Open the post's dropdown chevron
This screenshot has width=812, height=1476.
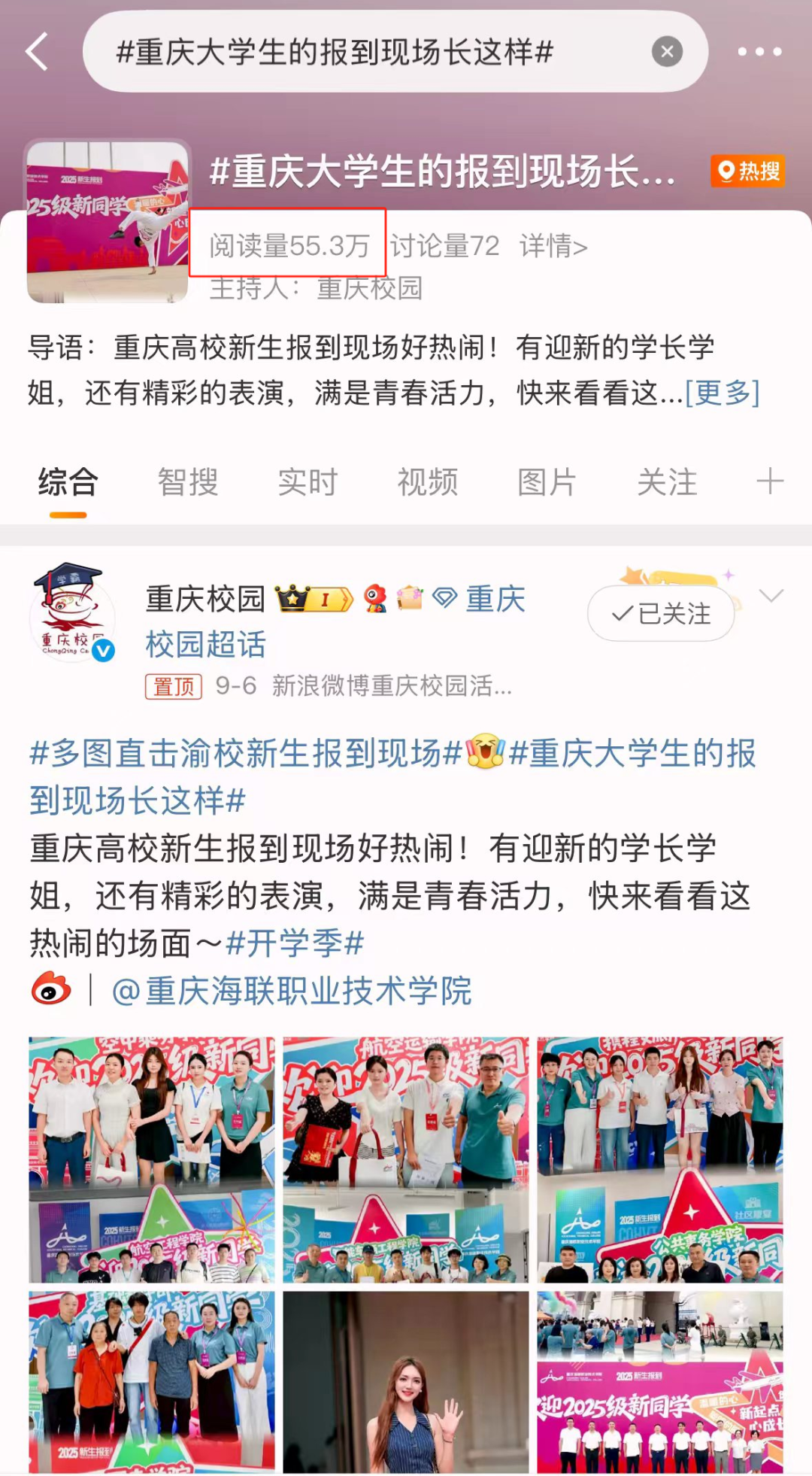tap(771, 597)
